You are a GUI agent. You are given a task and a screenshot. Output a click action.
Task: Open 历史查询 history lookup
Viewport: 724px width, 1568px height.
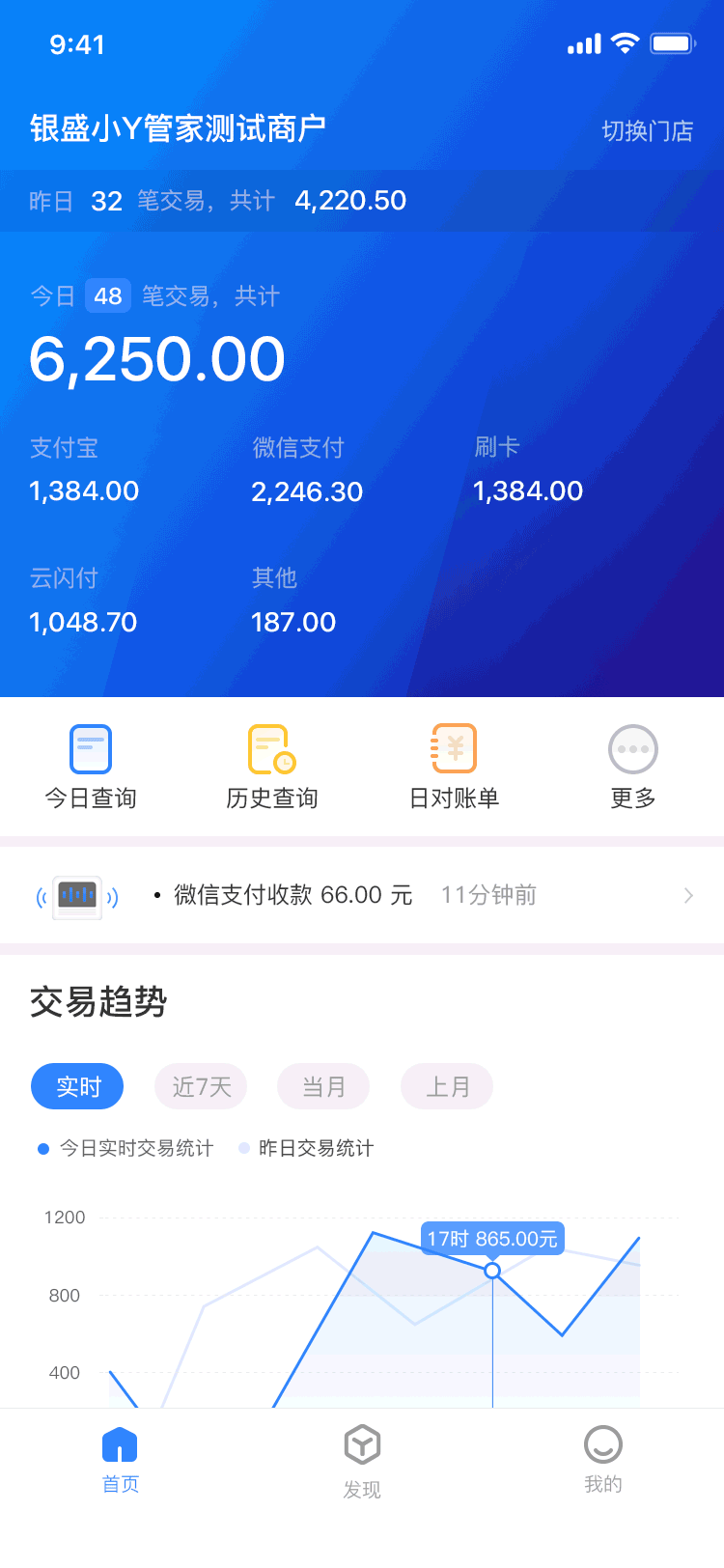point(272,768)
